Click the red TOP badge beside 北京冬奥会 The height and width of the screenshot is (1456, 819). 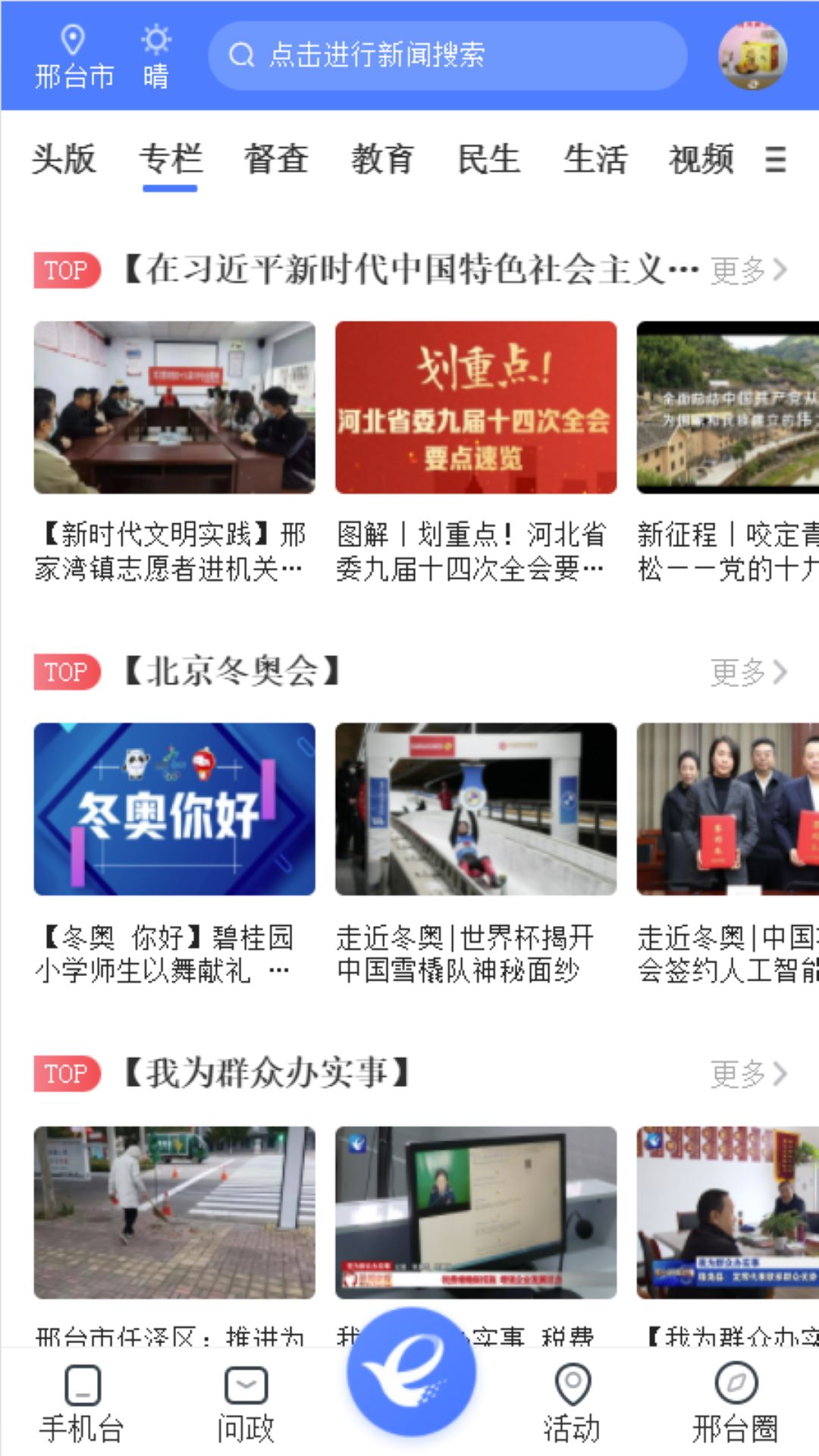click(67, 672)
